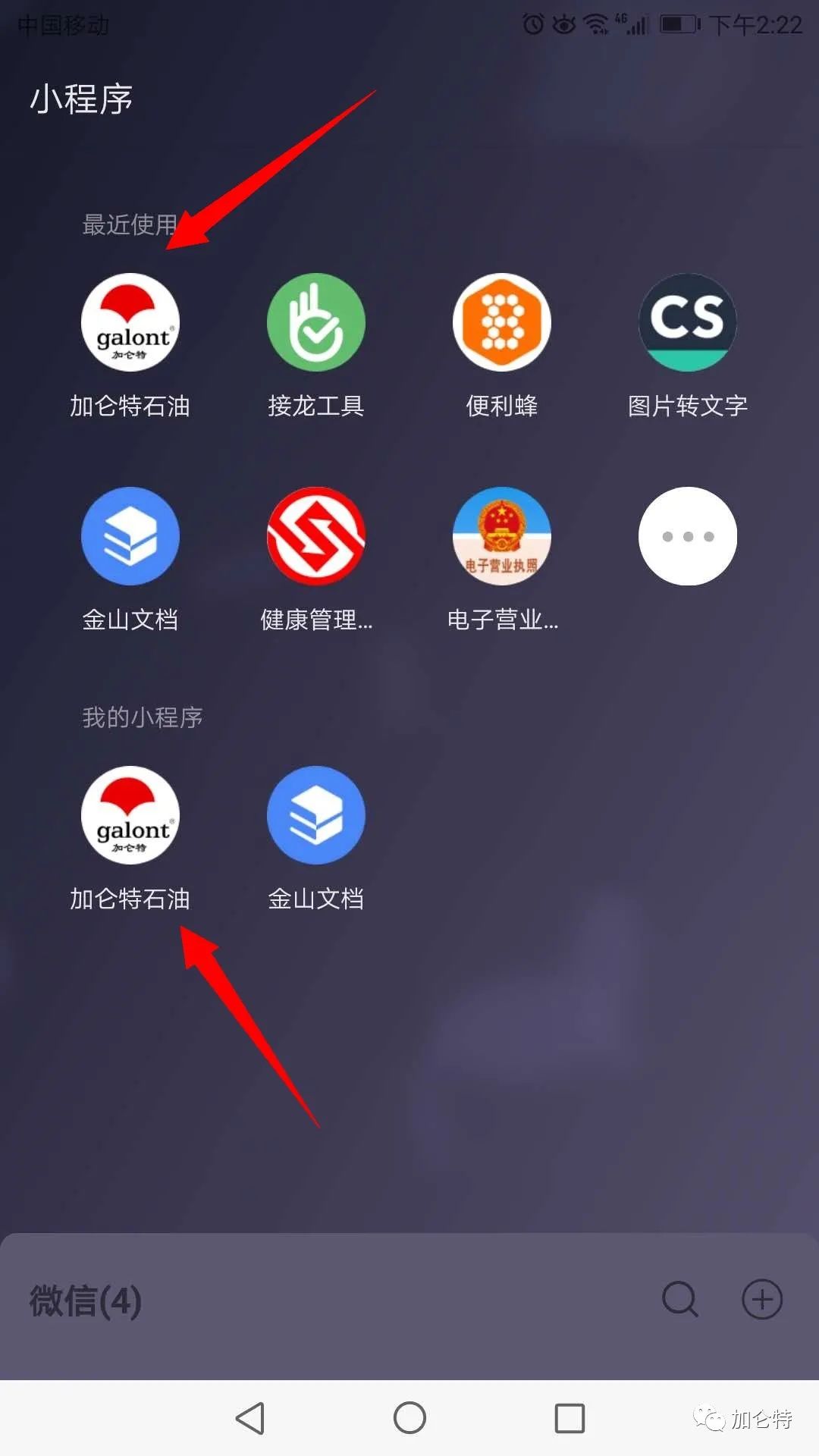819x1456 pixels.
Task: Open 图片转文字 mini program
Action: pyautogui.click(x=687, y=322)
